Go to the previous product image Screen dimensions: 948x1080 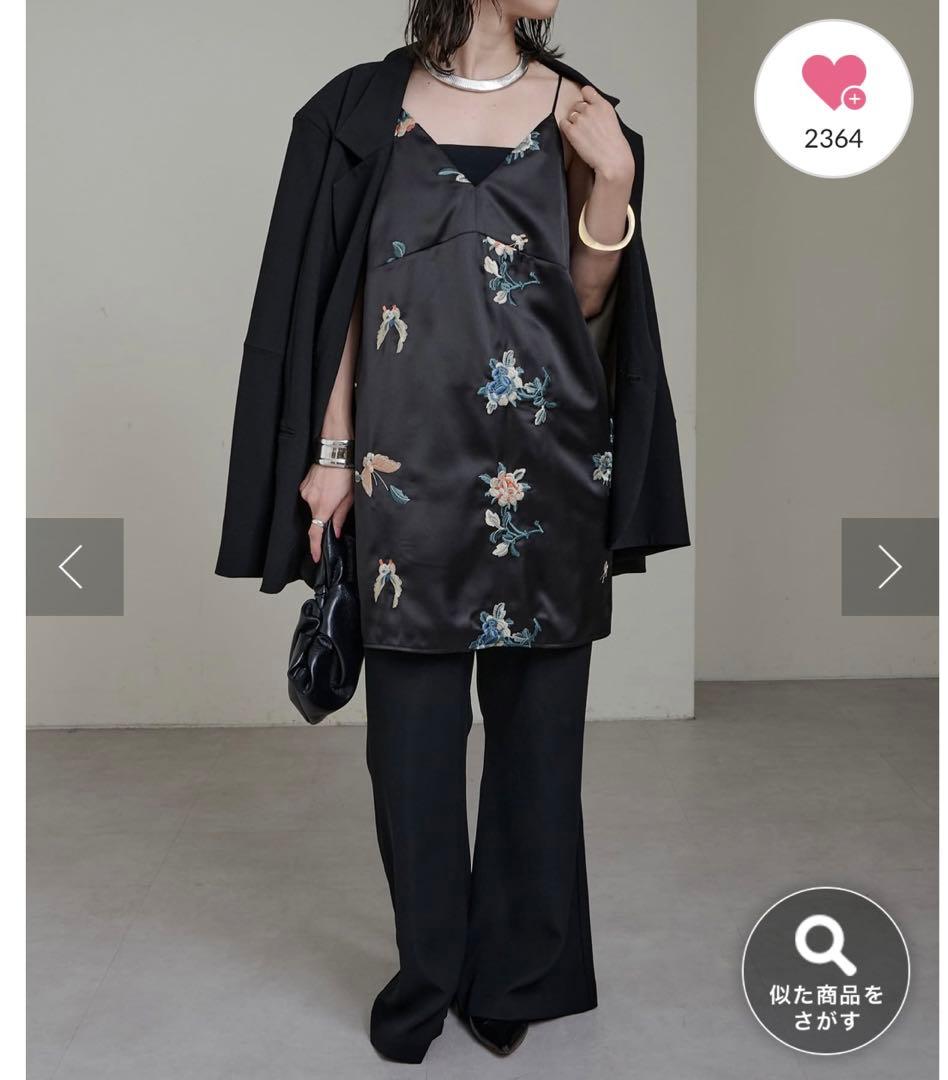pyautogui.click(x=74, y=567)
